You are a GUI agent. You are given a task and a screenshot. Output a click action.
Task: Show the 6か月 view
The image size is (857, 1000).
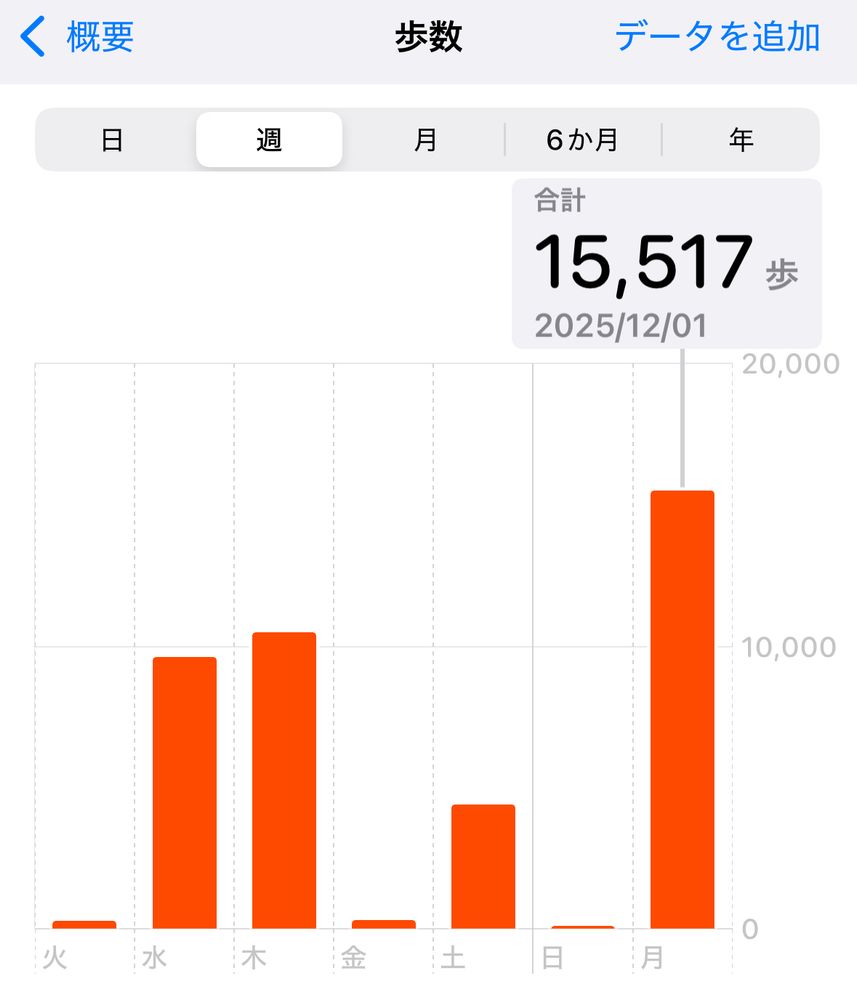(x=583, y=140)
